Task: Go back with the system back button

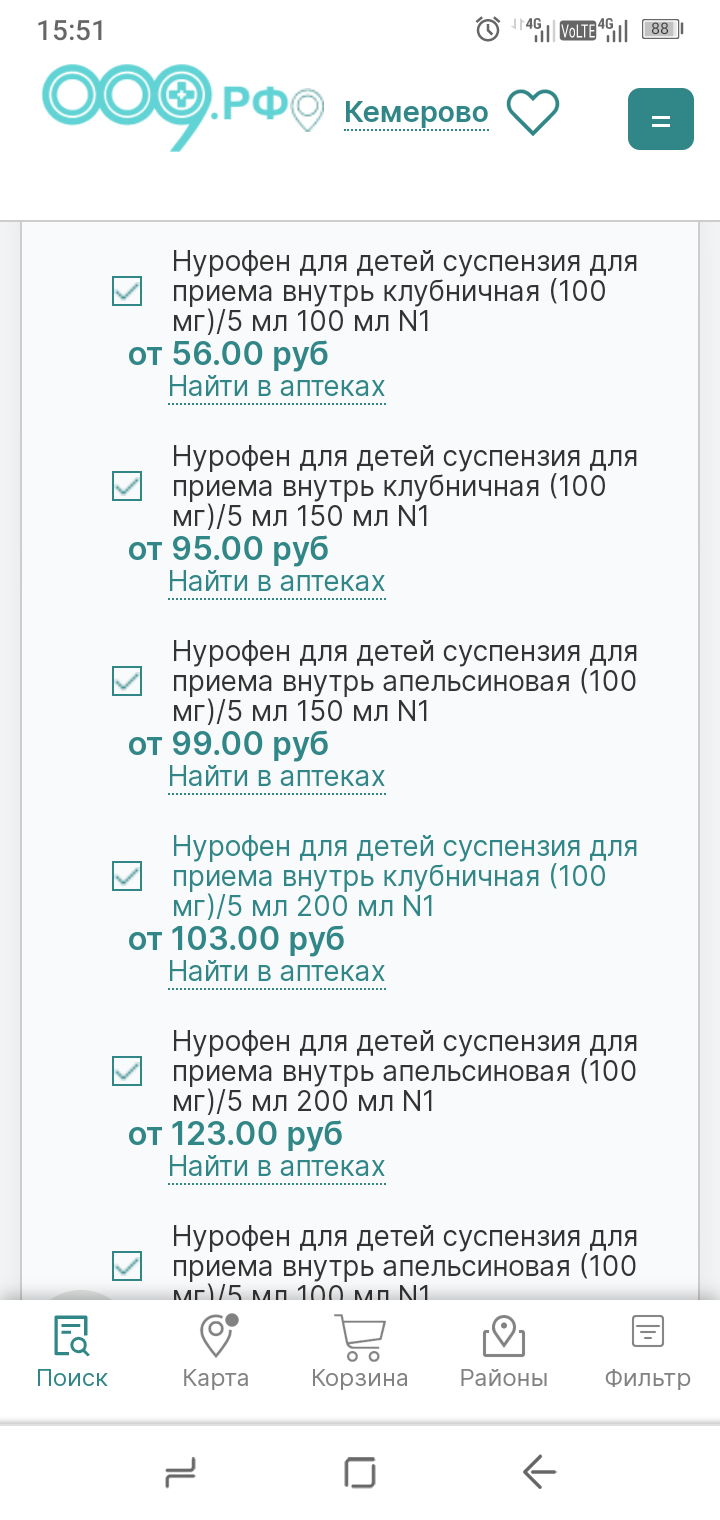Action: point(539,1472)
